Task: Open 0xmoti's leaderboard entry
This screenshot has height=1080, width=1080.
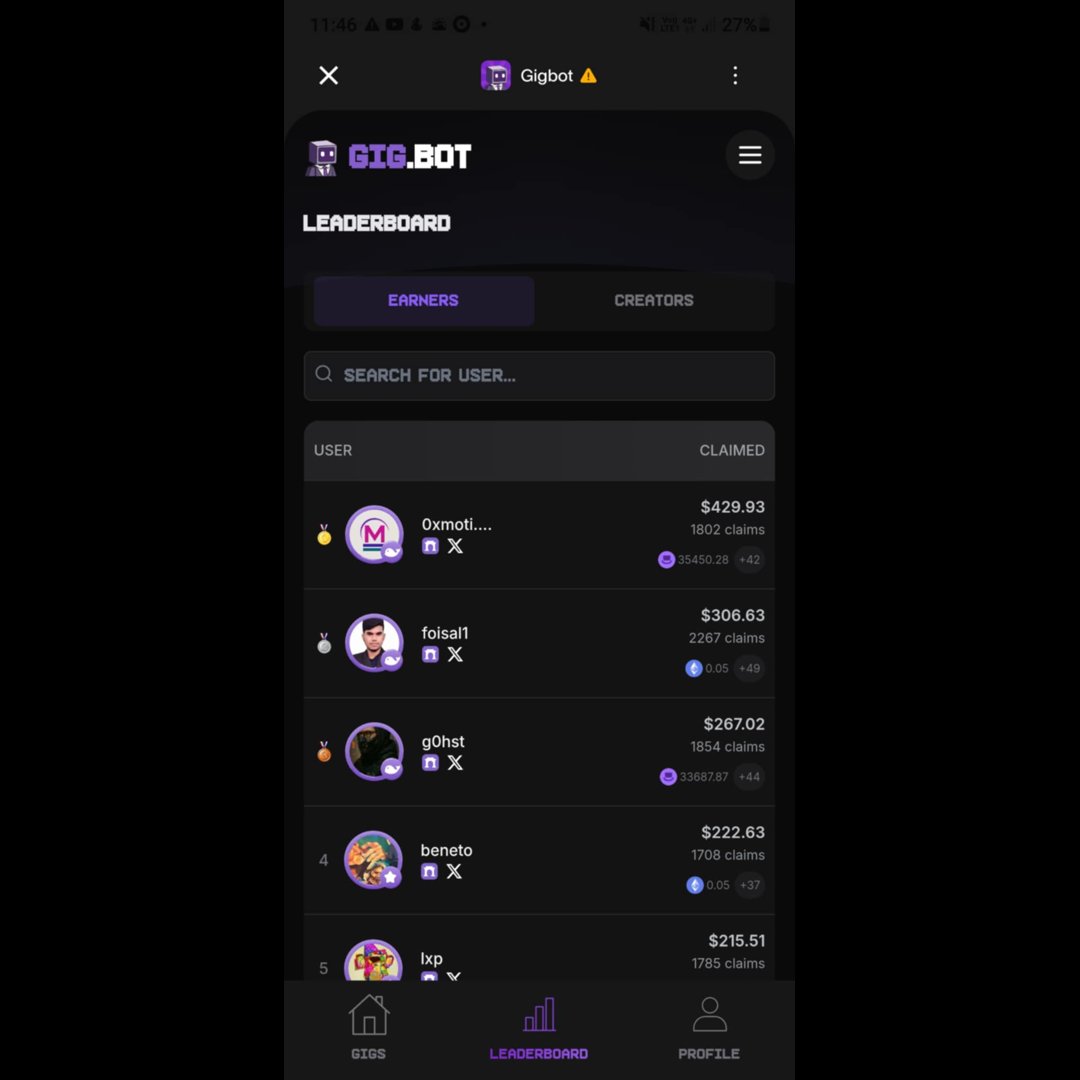Action: [456, 524]
